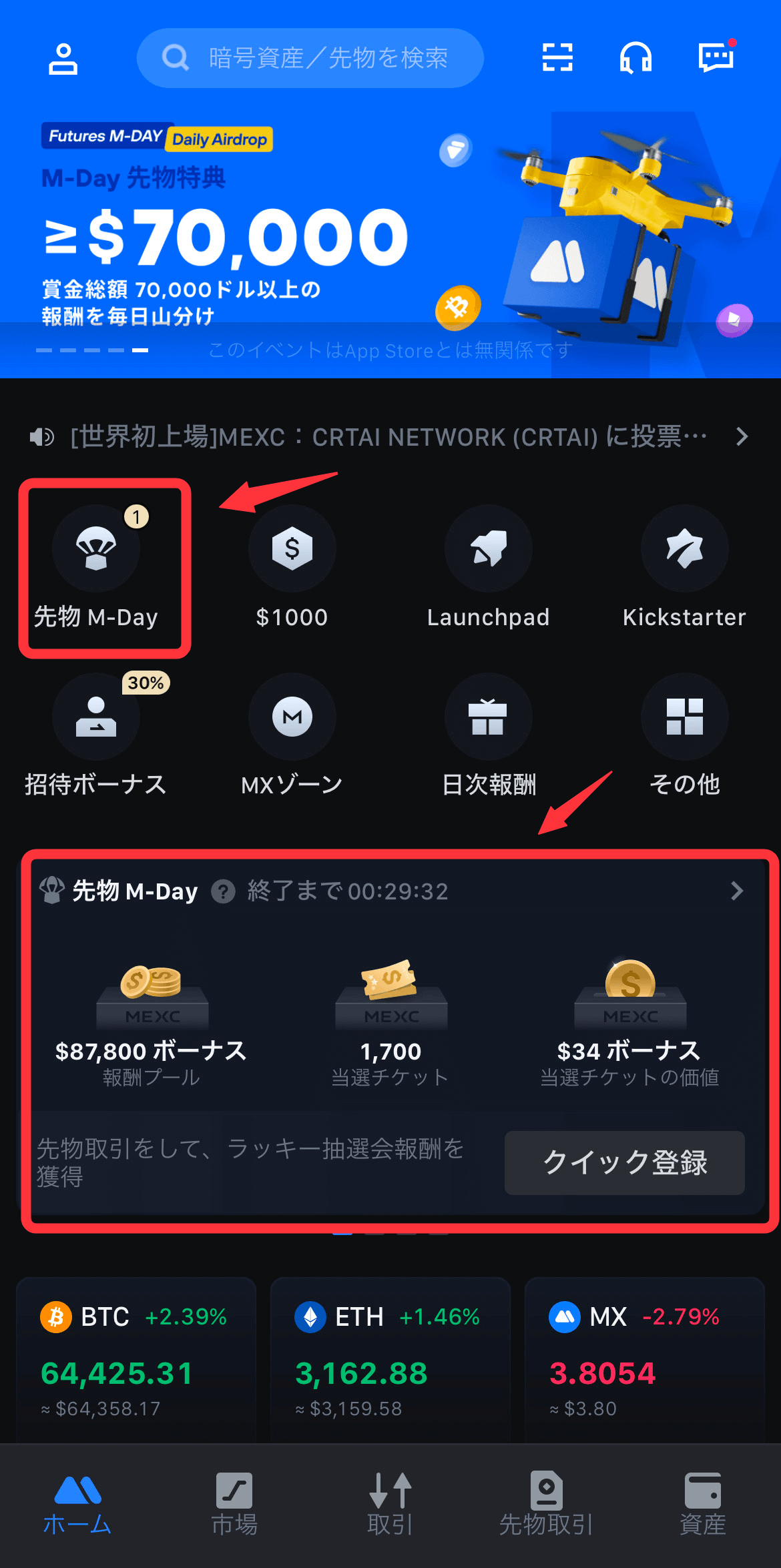Open MXゾーン

coord(292,734)
